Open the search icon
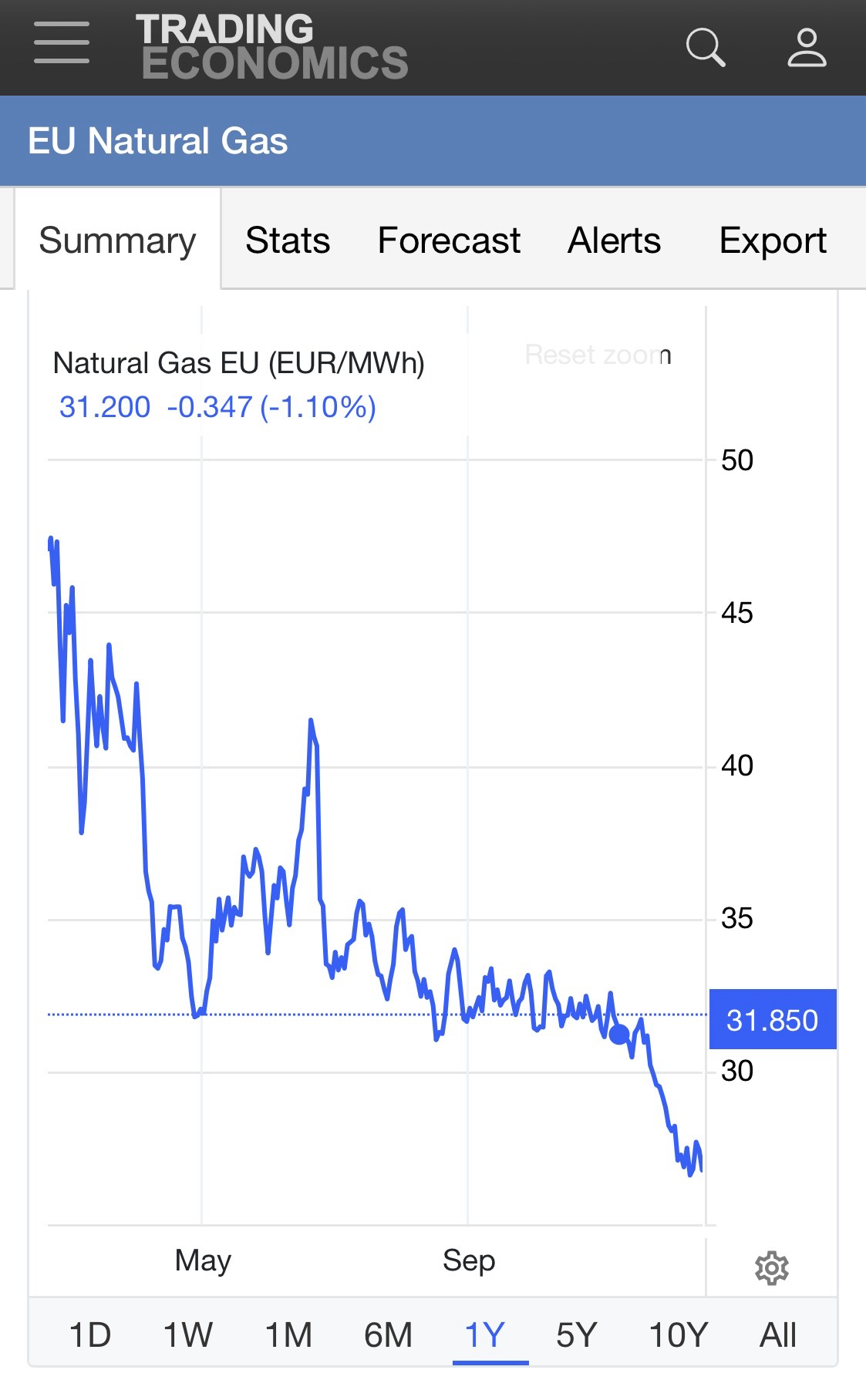 705,48
